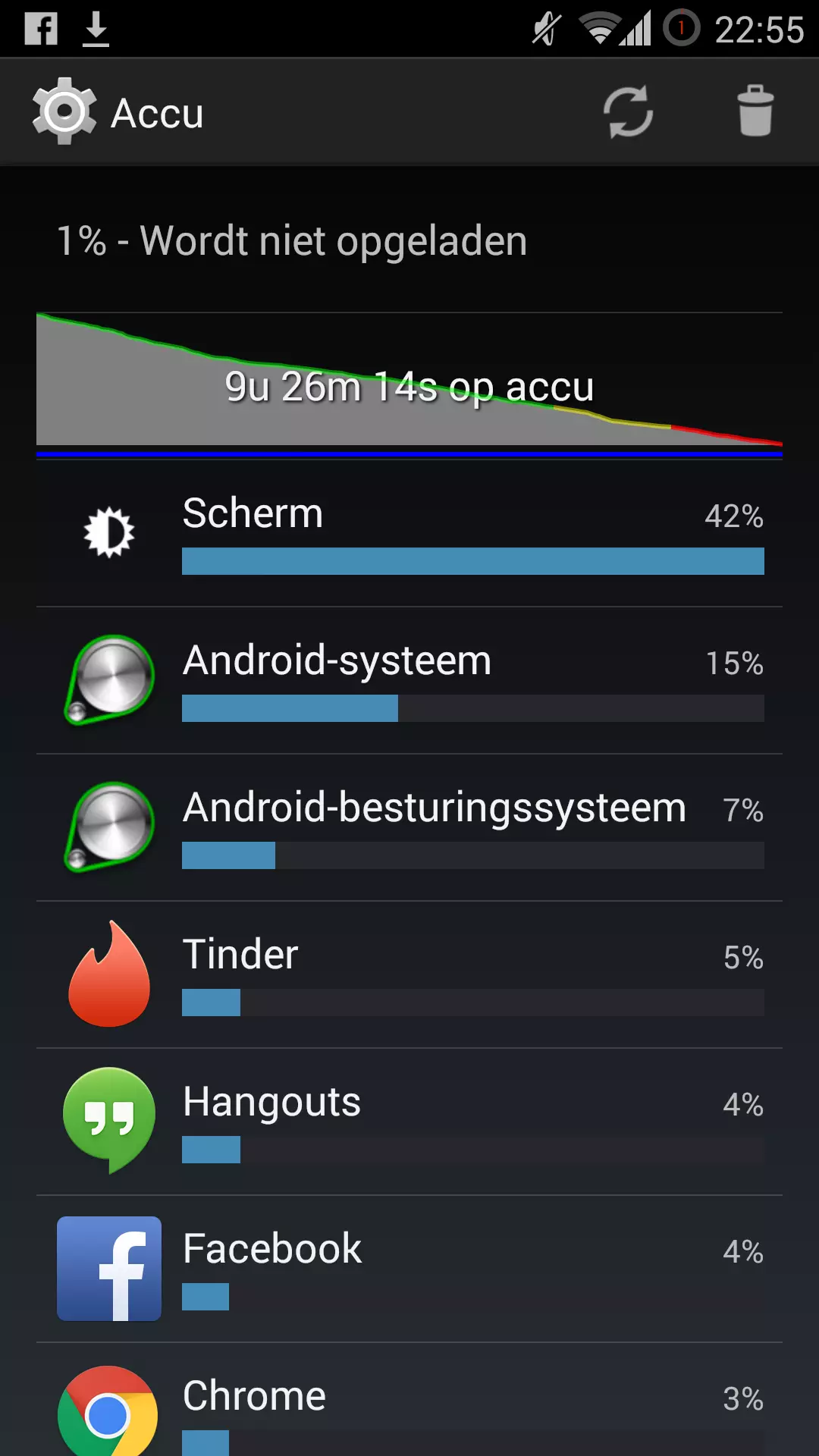Open the Android-systeem usage details
The image size is (819, 1456).
(409, 679)
